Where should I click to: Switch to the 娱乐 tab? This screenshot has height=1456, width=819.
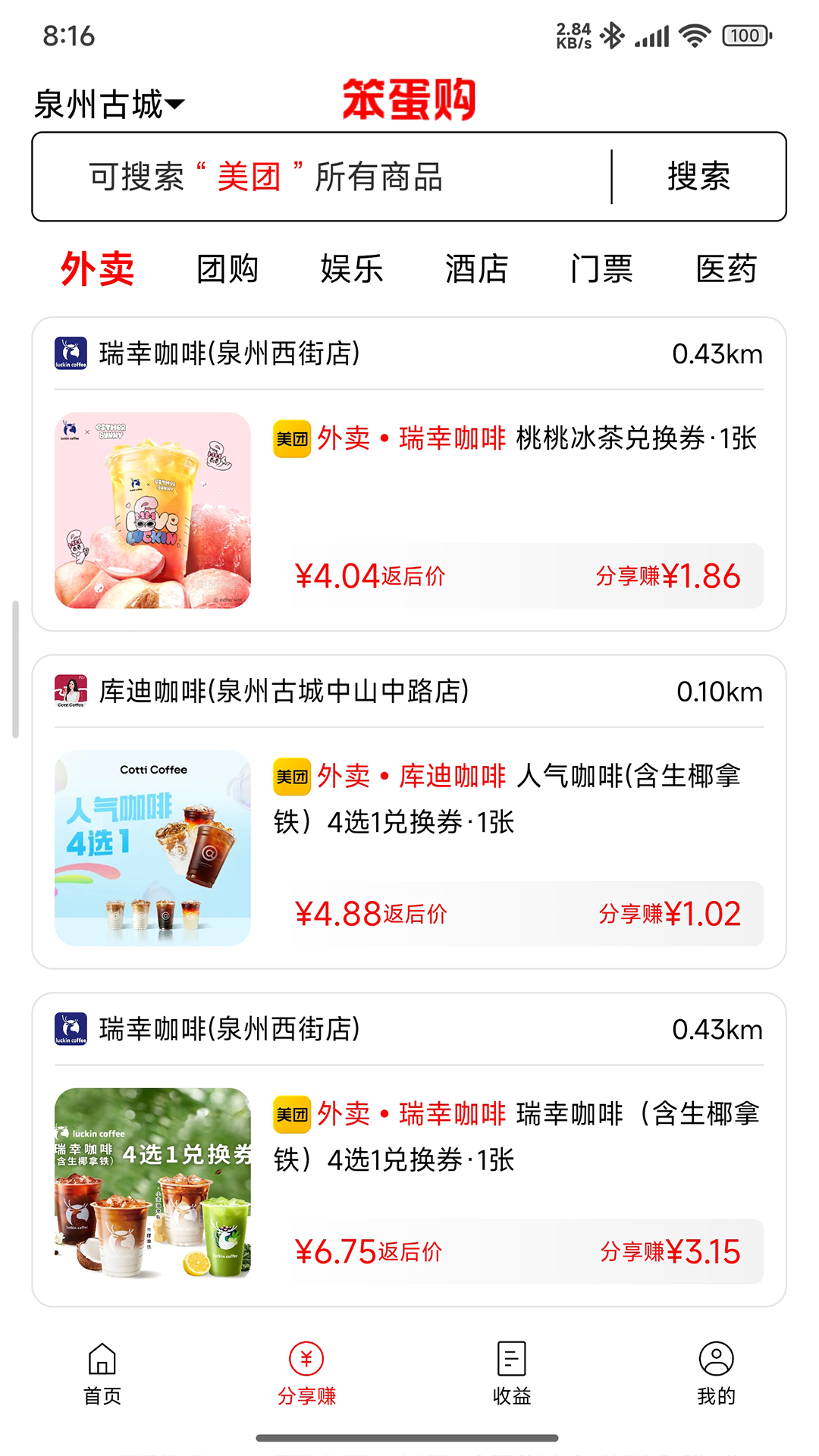[353, 269]
